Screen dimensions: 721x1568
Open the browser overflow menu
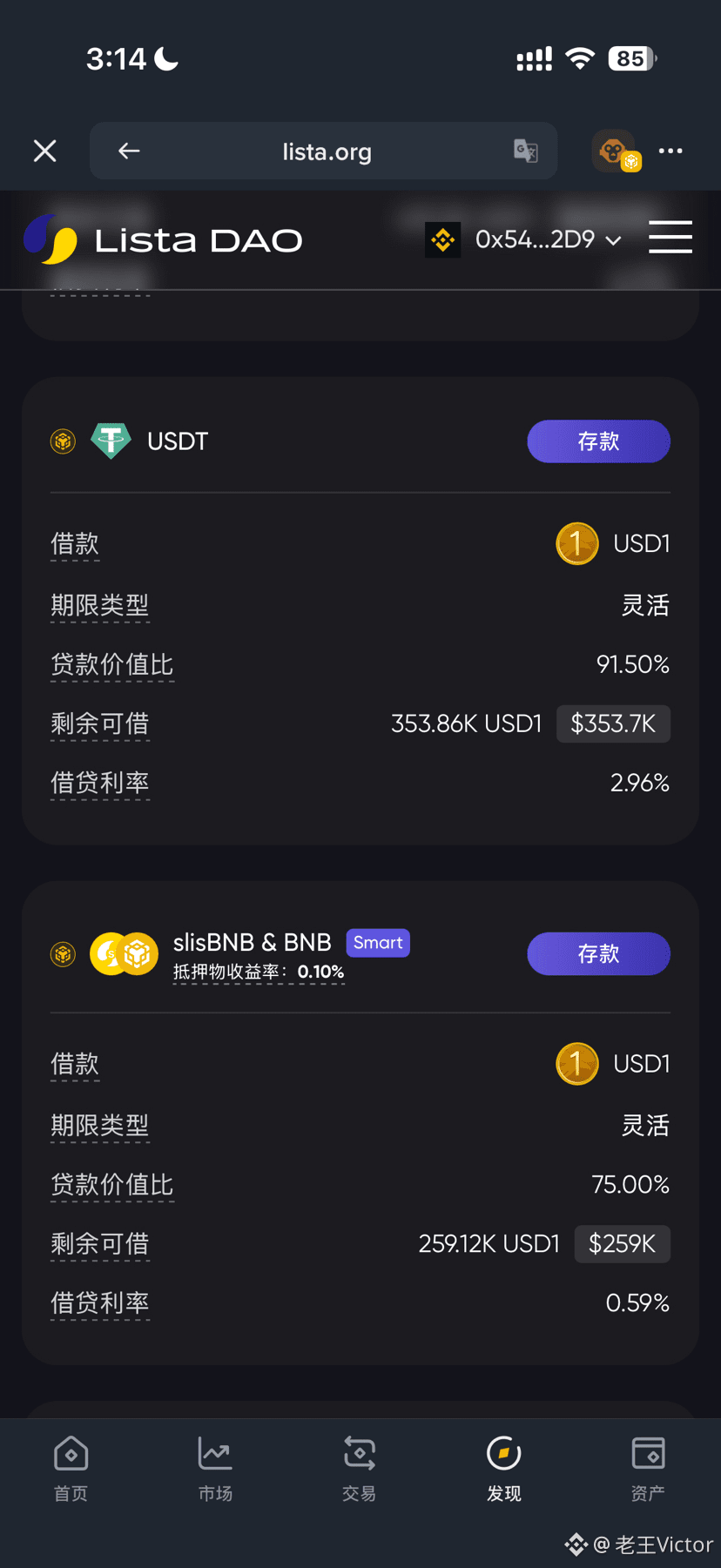tap(670, 151)
